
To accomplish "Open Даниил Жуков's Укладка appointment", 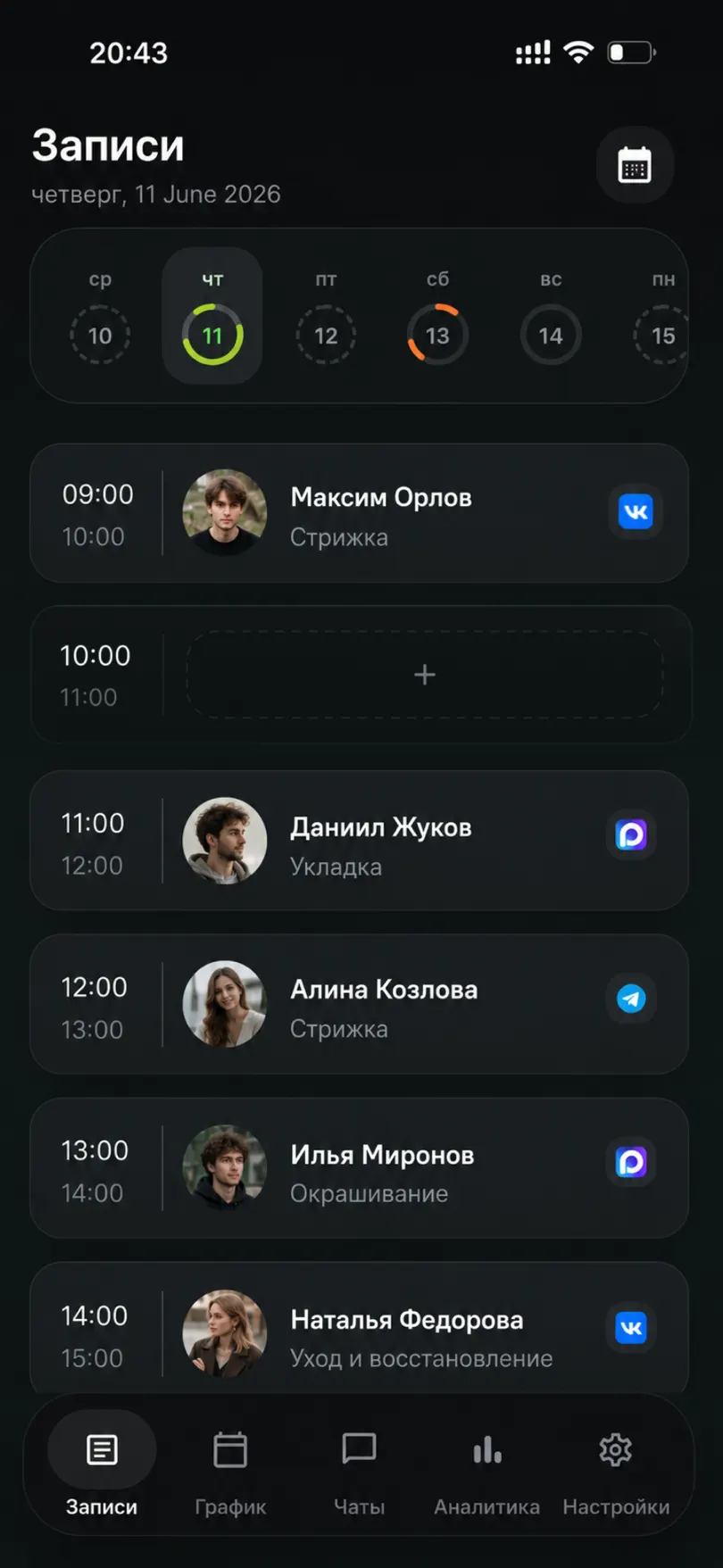I will tap(359, 841).
